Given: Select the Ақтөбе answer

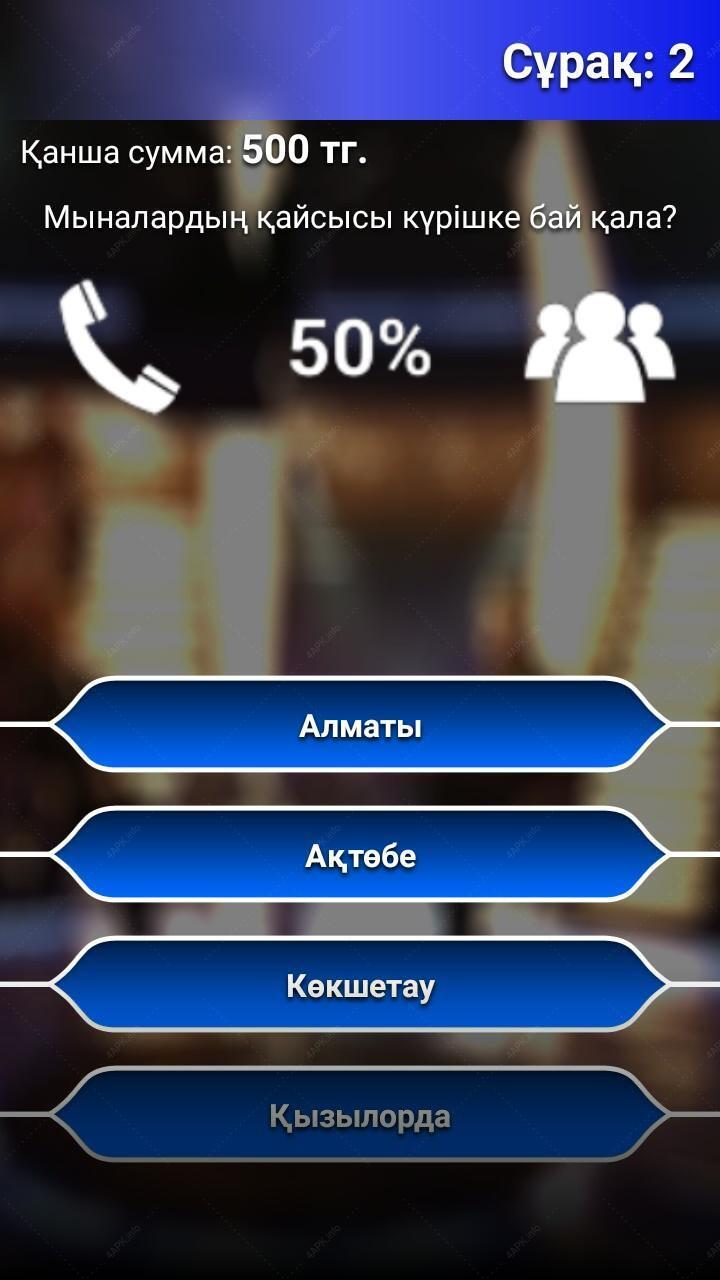Looking at the screenshot, I should (360, 855).
